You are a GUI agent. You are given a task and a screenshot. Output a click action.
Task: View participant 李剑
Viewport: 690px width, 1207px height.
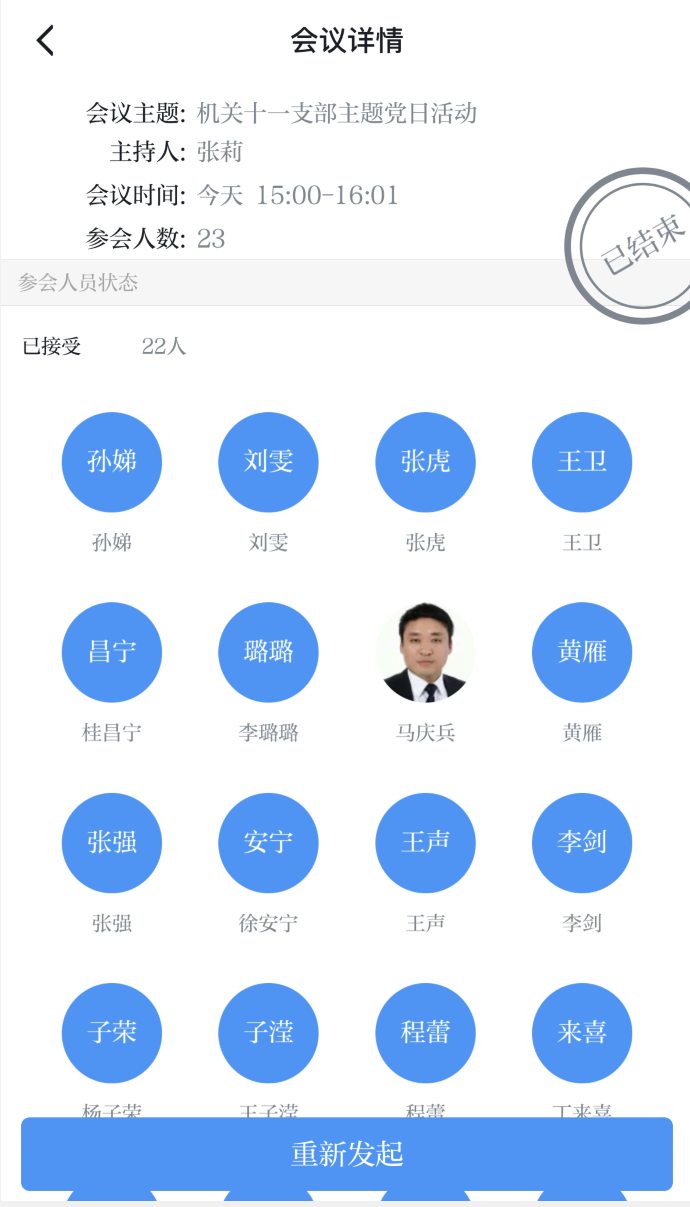582,843
